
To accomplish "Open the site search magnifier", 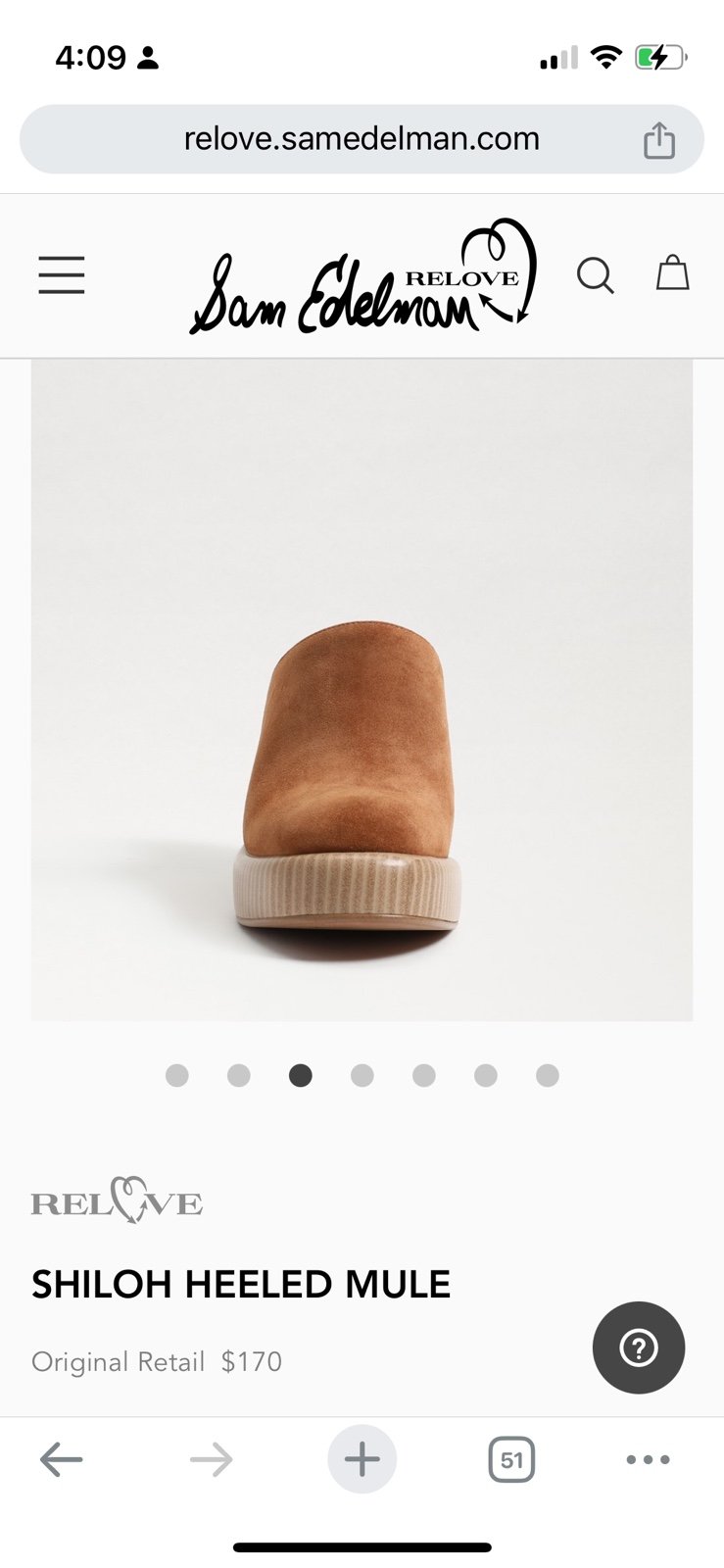I will point(595,275).
